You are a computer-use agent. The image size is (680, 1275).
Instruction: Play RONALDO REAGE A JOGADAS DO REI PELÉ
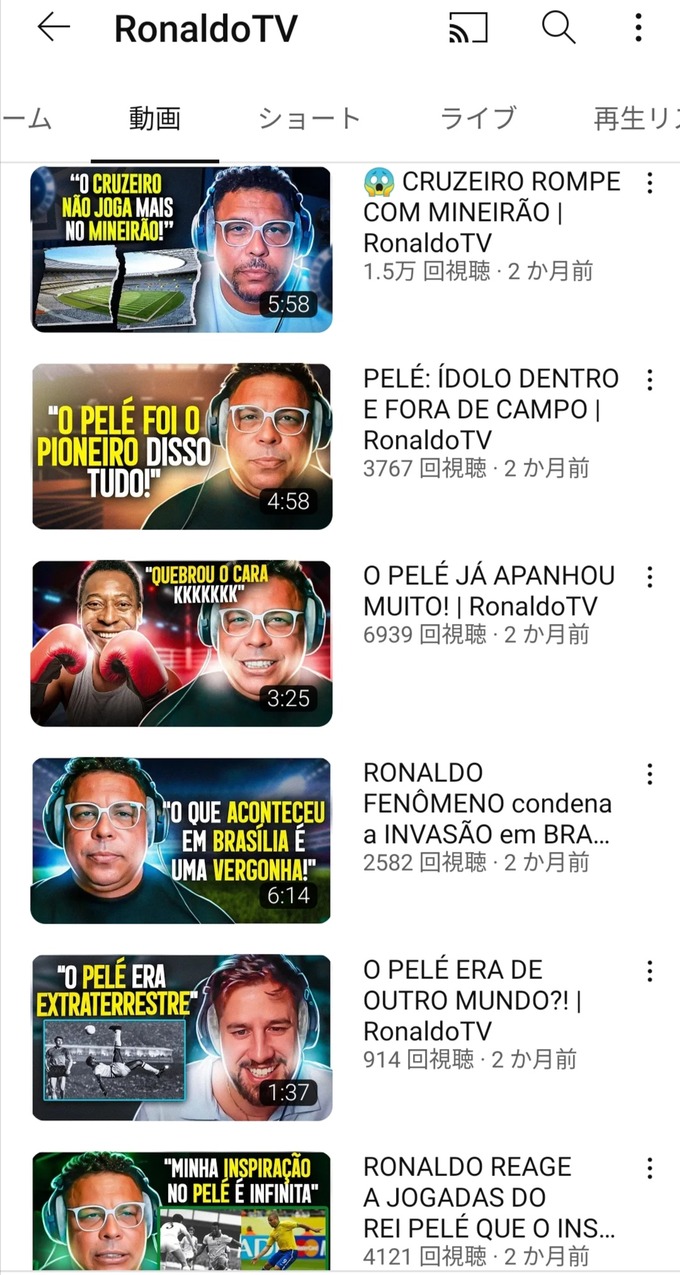tap(181, 1211)
